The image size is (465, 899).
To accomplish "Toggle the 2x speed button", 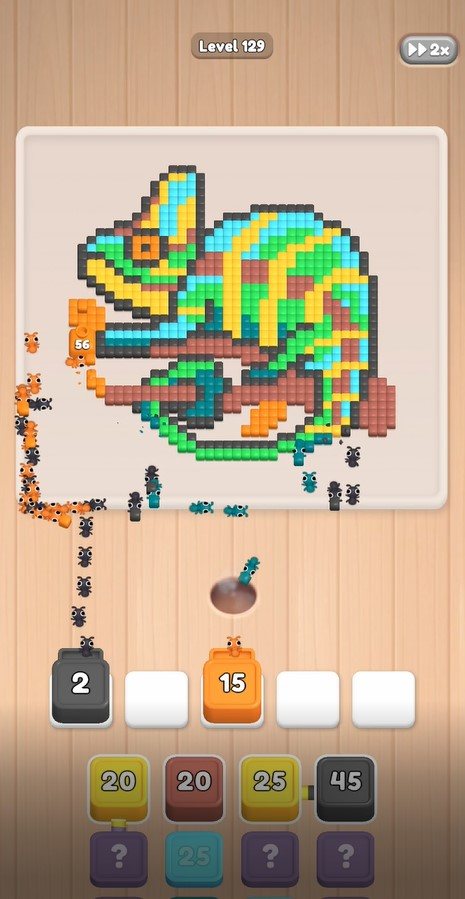I will pos(428,50).
